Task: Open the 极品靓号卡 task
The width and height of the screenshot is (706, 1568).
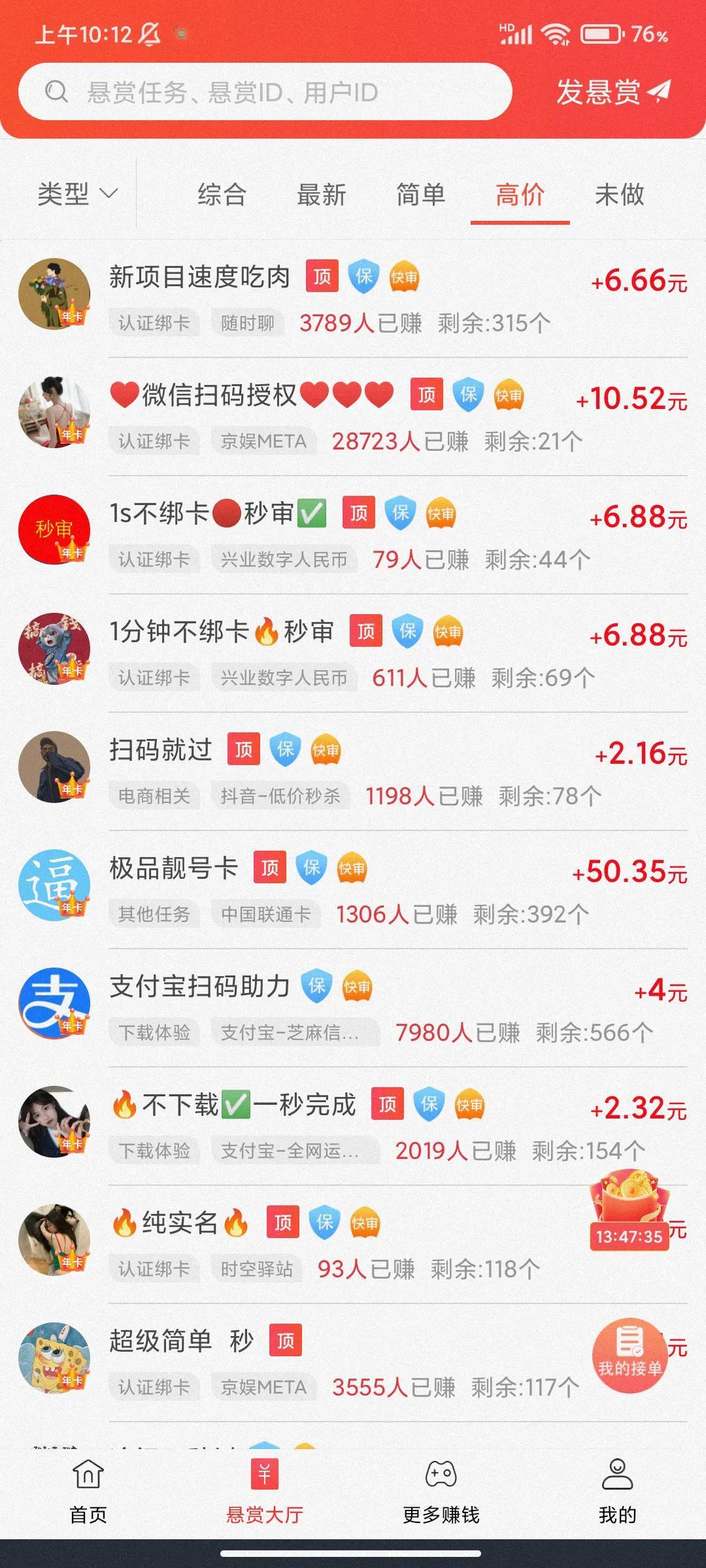Action: click(173, 868)
